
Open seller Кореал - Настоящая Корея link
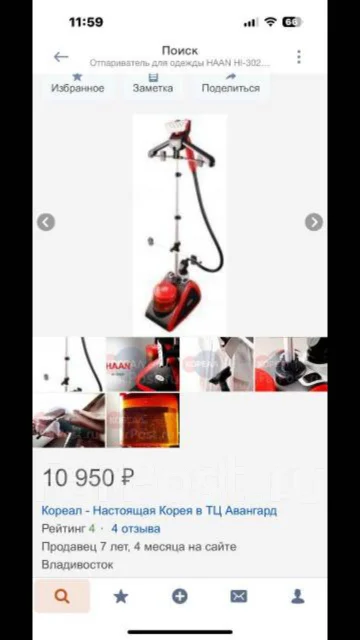[x=159, y=511]
